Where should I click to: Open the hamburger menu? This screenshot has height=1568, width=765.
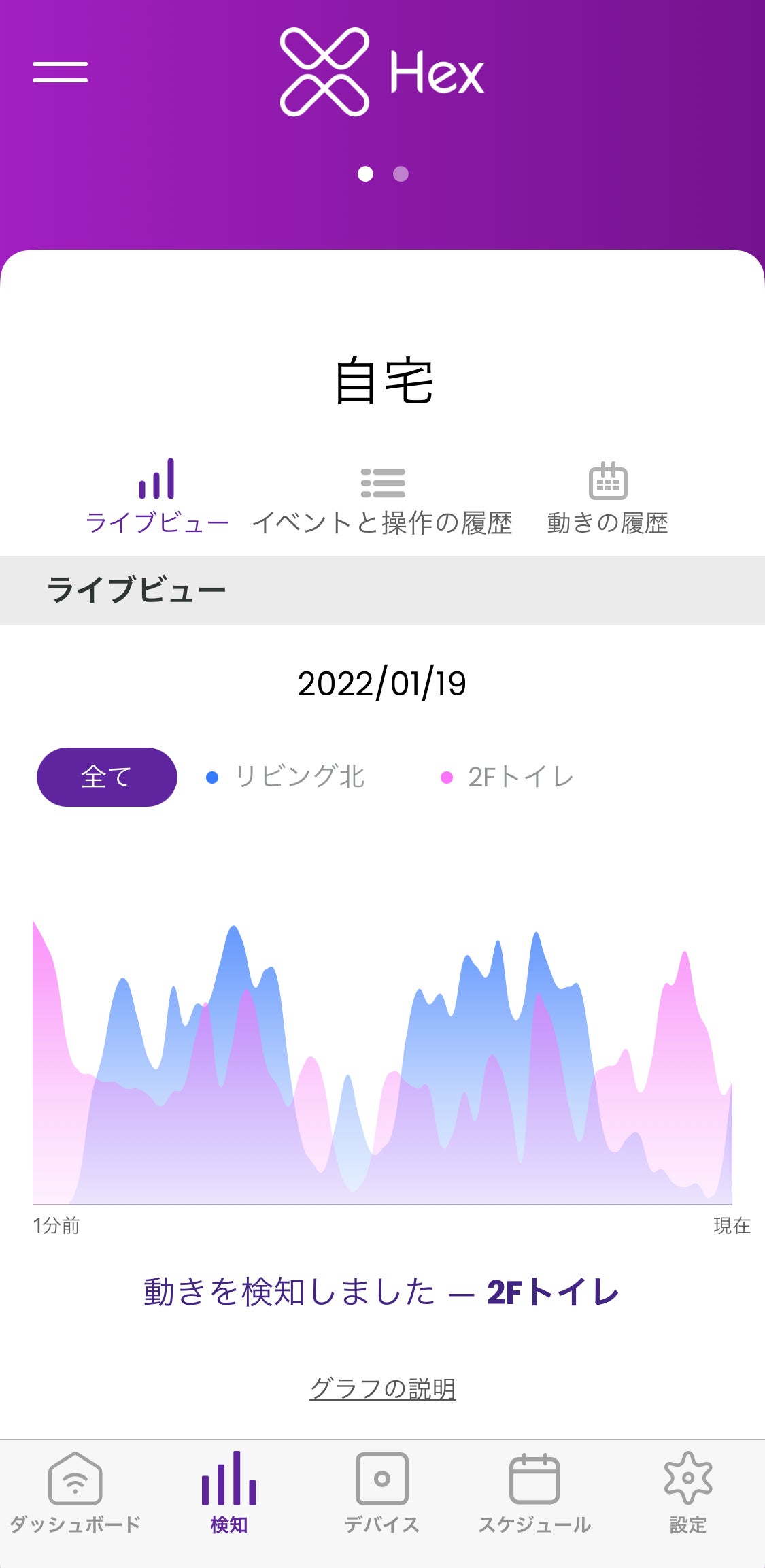click(x=60, y=71)
